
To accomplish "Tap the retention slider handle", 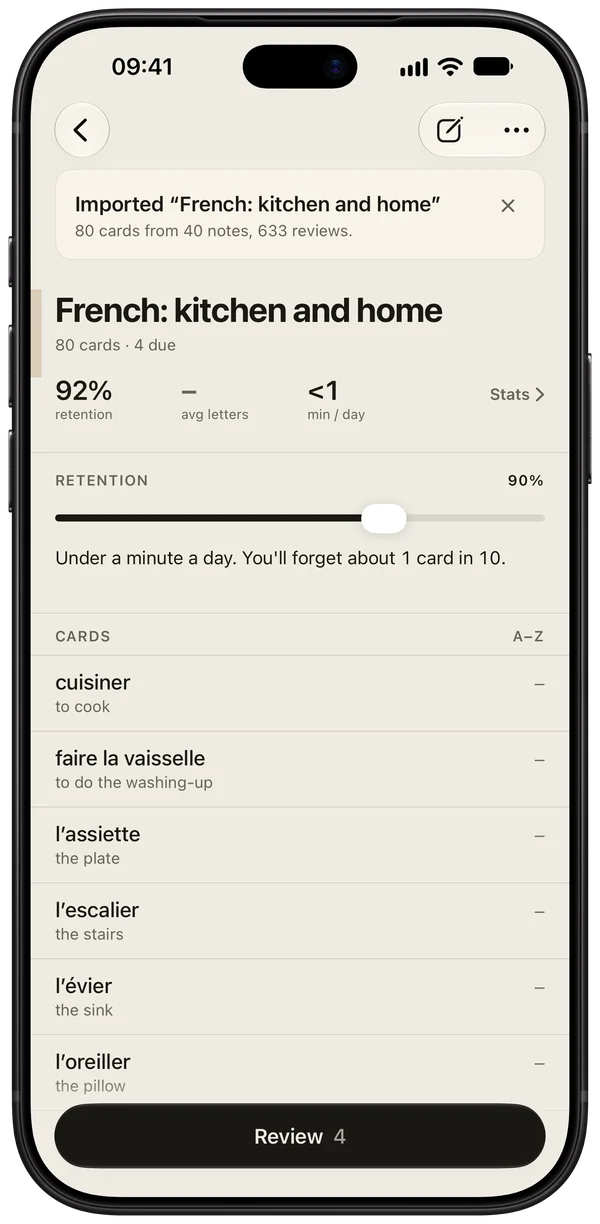I will point(384,518).
